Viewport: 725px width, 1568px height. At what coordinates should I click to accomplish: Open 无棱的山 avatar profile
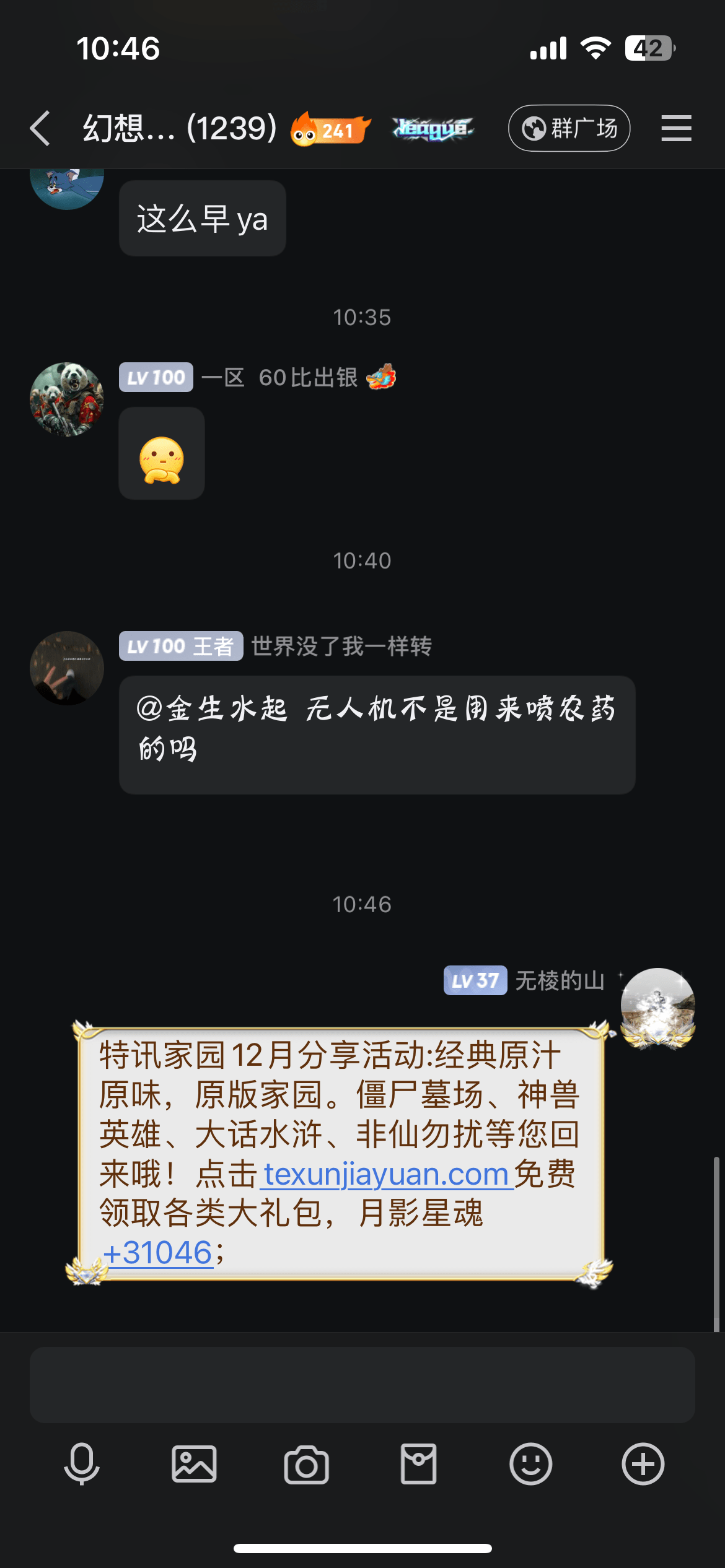click(658, 1005)
